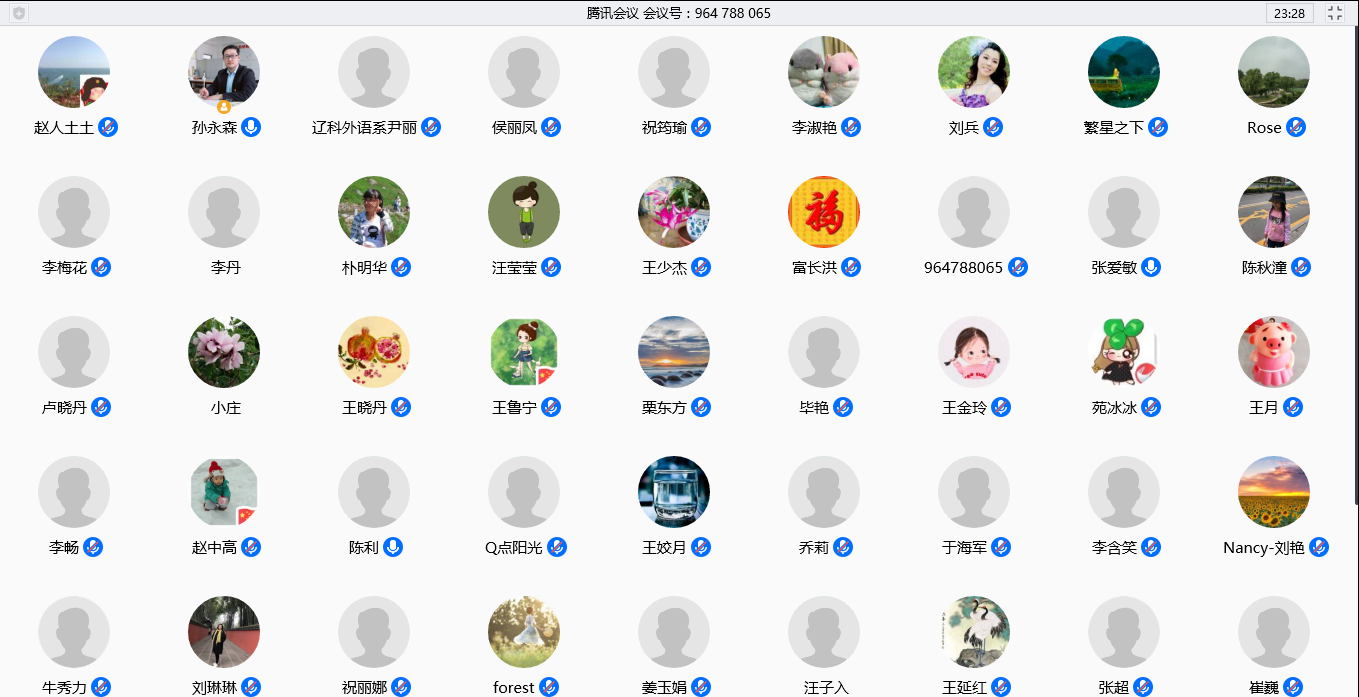Select Nancy-刘艳's sunflower avatar tile
Image resolution: width=1359 pixels, height=697 pixels.
pos(1274,493)
